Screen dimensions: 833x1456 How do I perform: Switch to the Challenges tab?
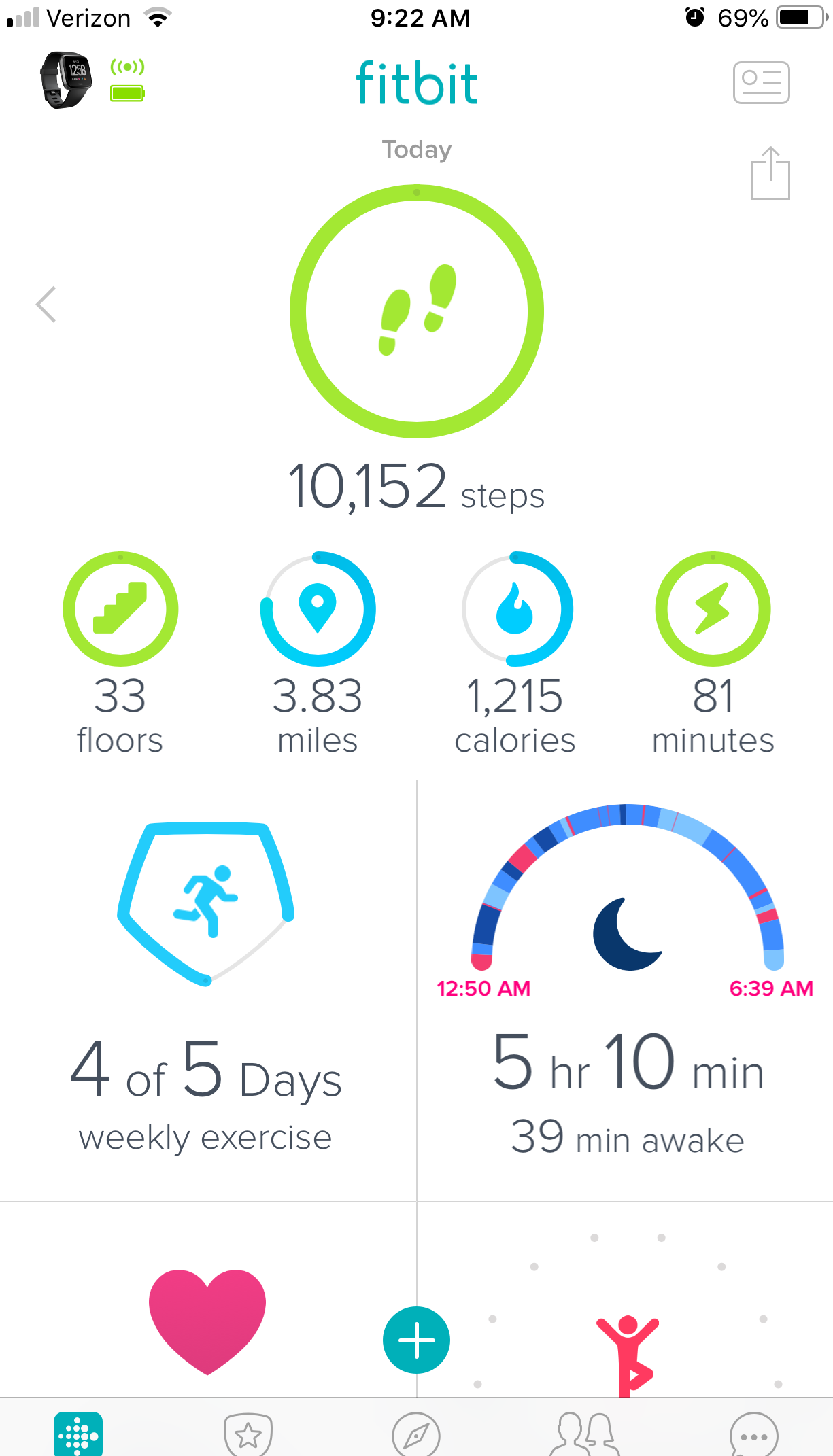pos(248,1434)
